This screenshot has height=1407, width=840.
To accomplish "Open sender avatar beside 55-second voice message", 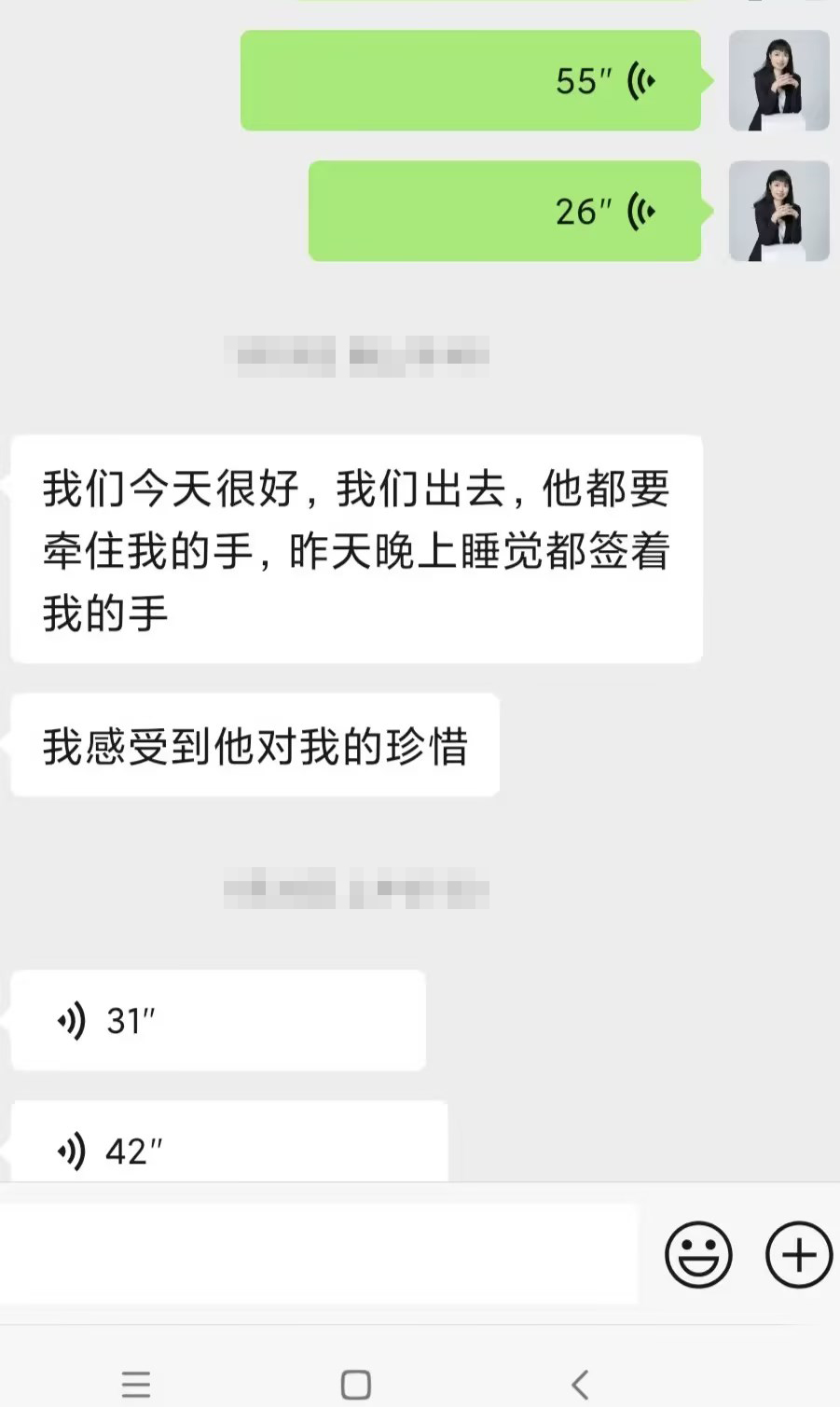I will click(778, 81).
